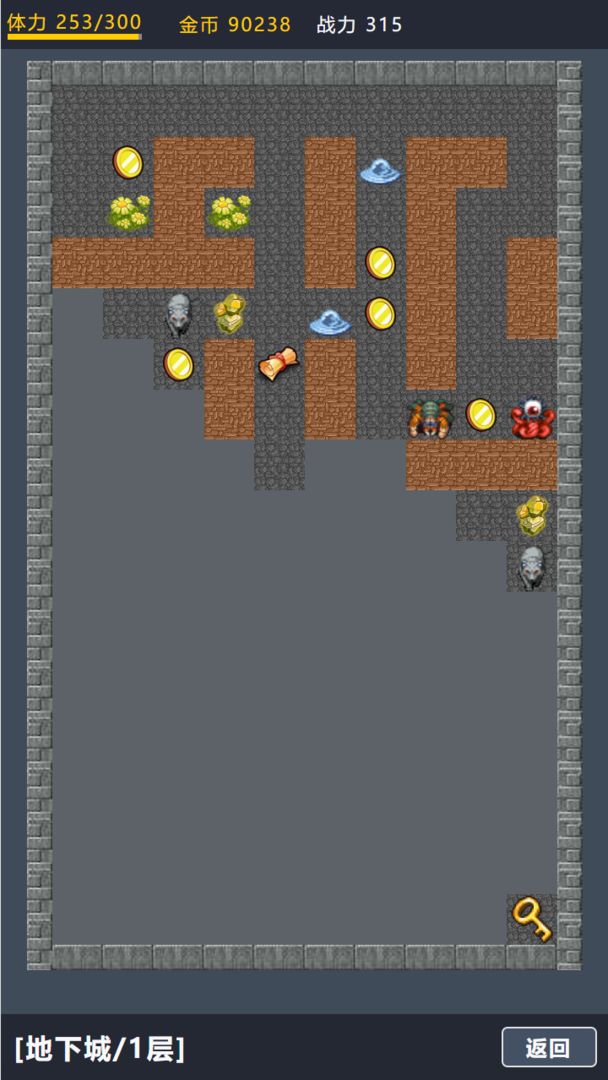608x1080 pixels.
Task: Tap the 返回 button to go back
Action: 548,1048
